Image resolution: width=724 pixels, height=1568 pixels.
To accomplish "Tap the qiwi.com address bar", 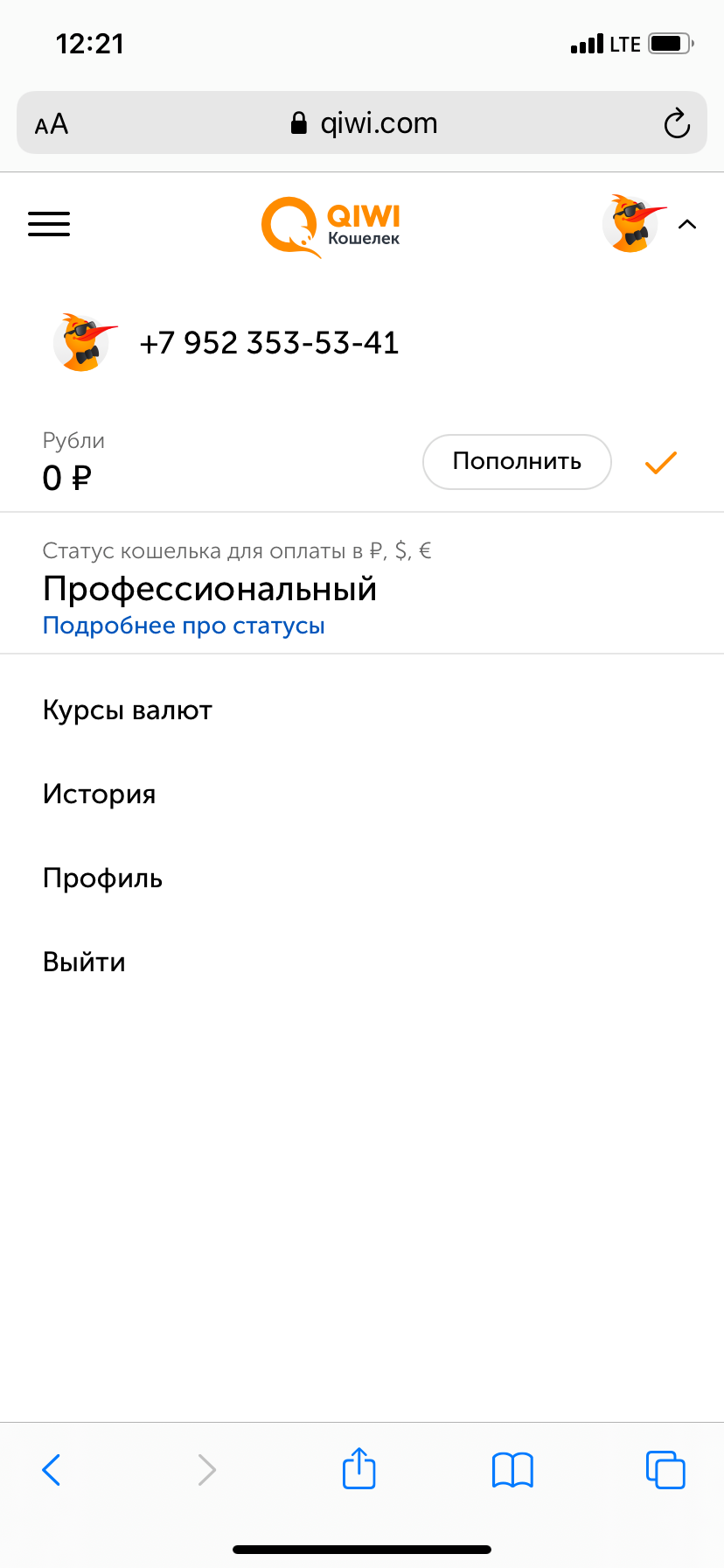I will click(x=364, y=123).
